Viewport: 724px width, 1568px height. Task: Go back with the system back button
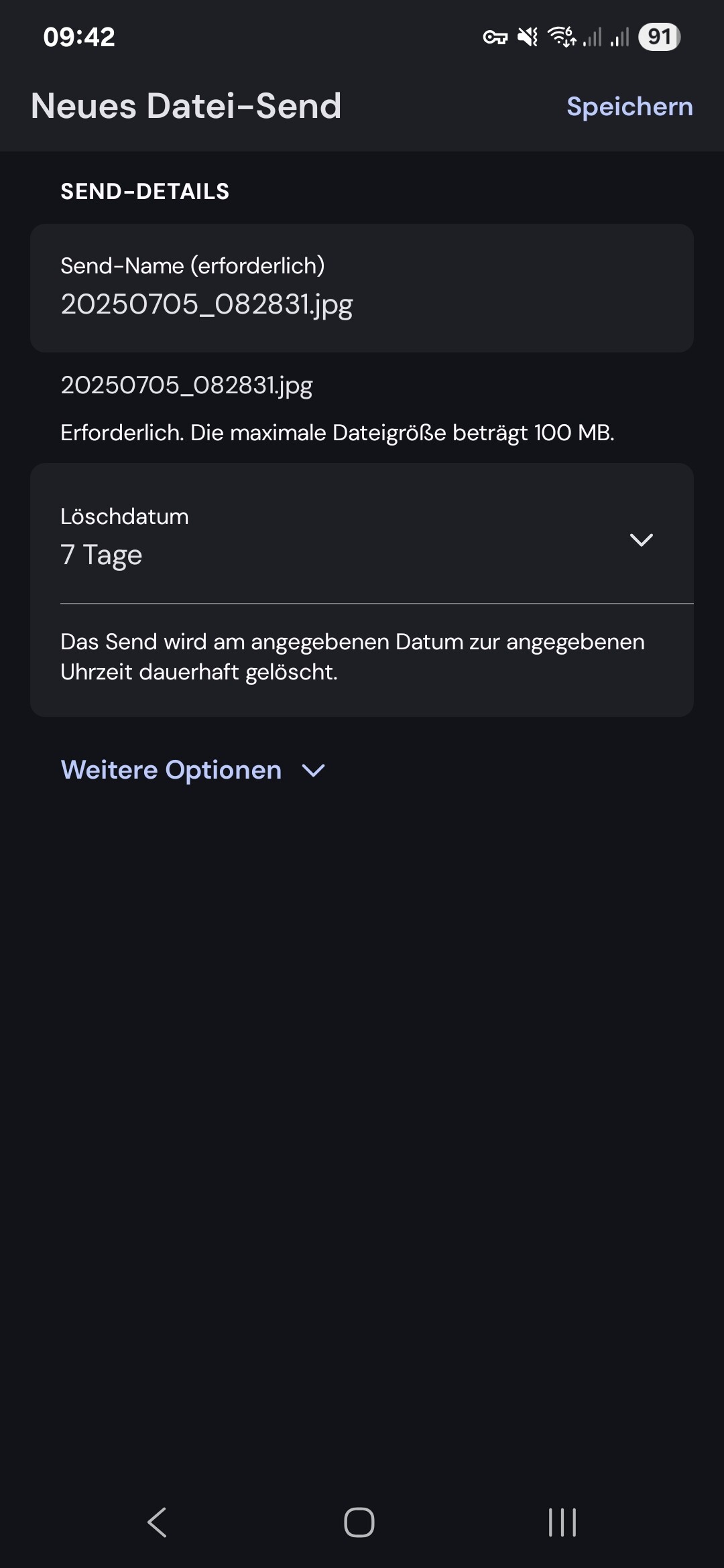click(x=157, y=1522)
